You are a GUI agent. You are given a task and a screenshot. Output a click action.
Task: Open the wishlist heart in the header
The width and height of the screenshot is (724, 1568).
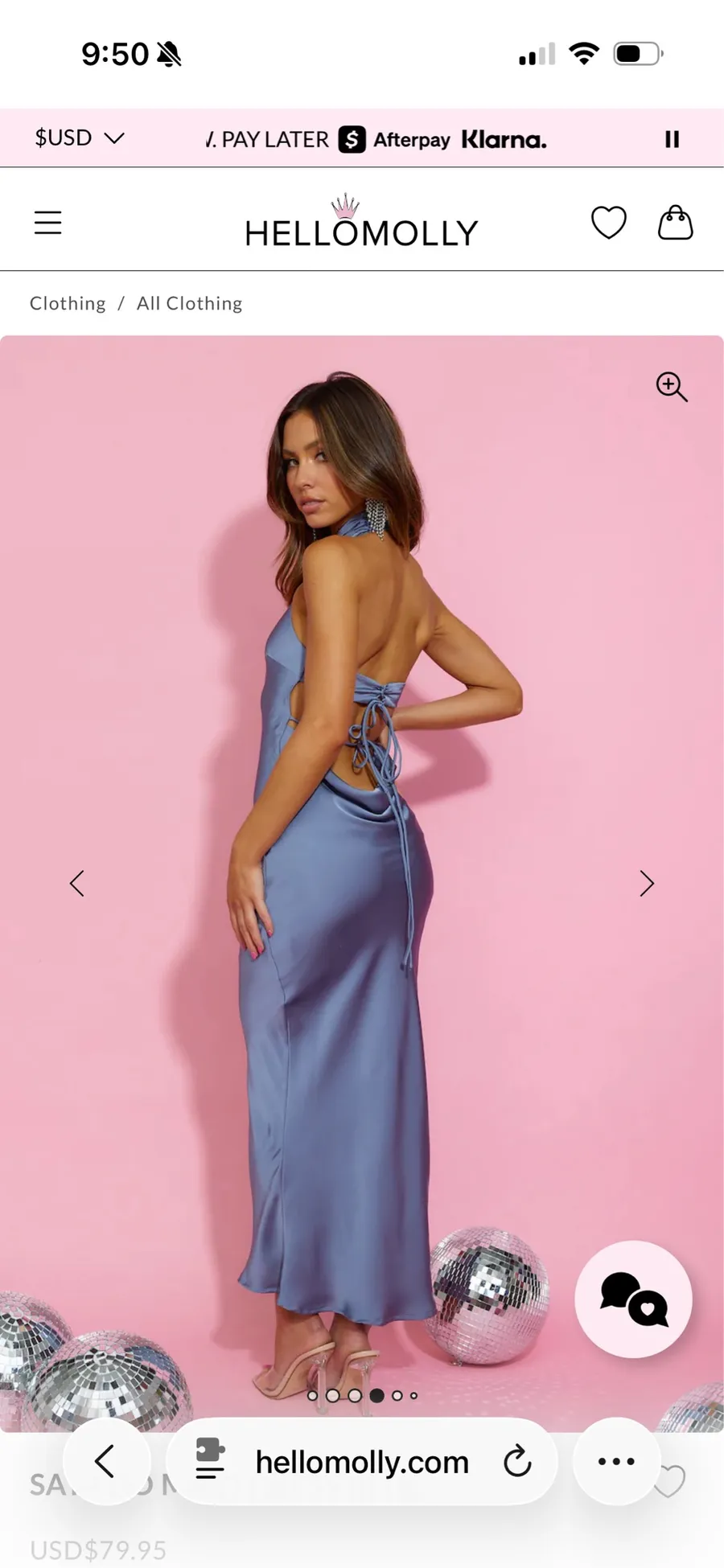point(609,223)
